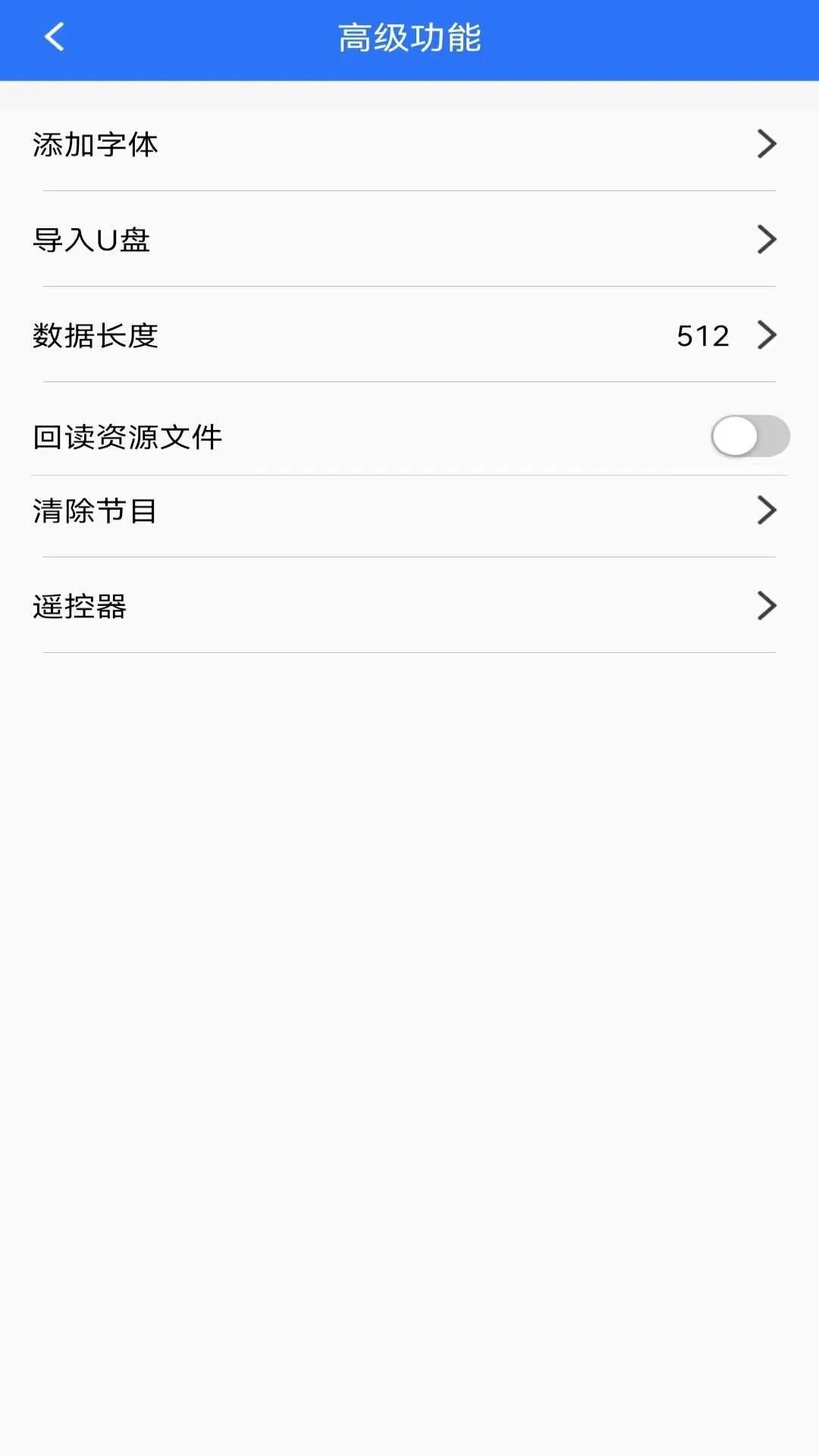Open the 添加字体 option
Viewport: 819px width, 1456px height.
409,144
